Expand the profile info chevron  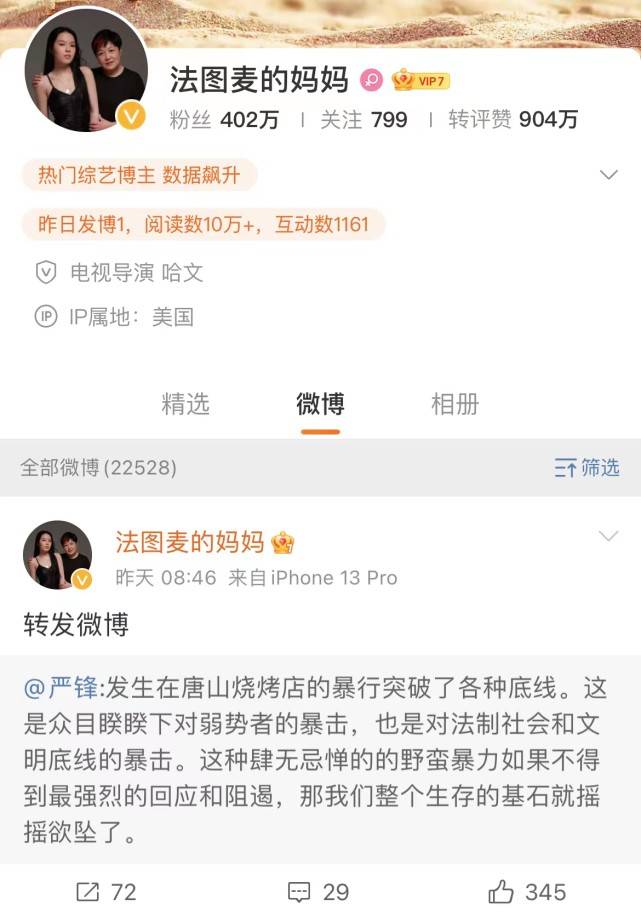coord(608,175)
